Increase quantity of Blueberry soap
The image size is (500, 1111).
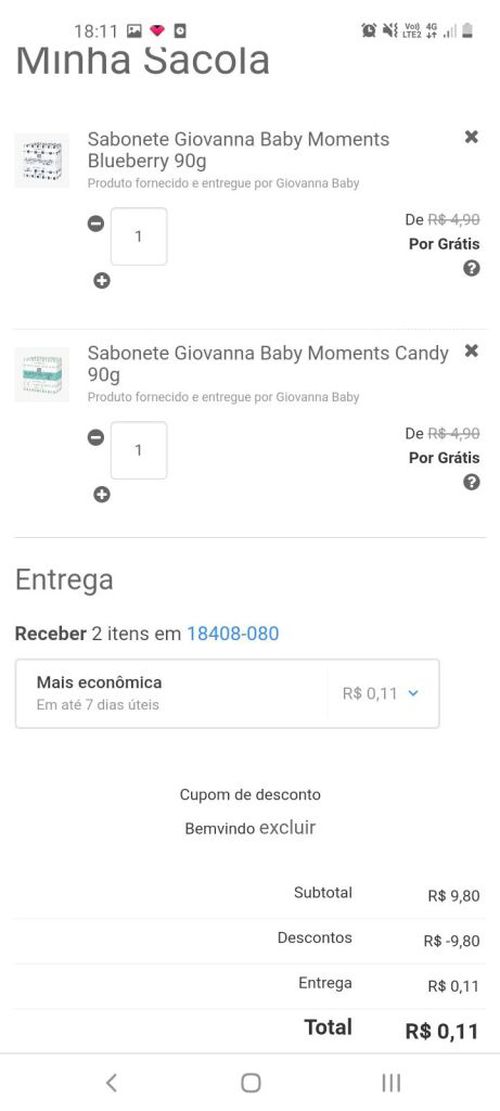tap(102, 281)
